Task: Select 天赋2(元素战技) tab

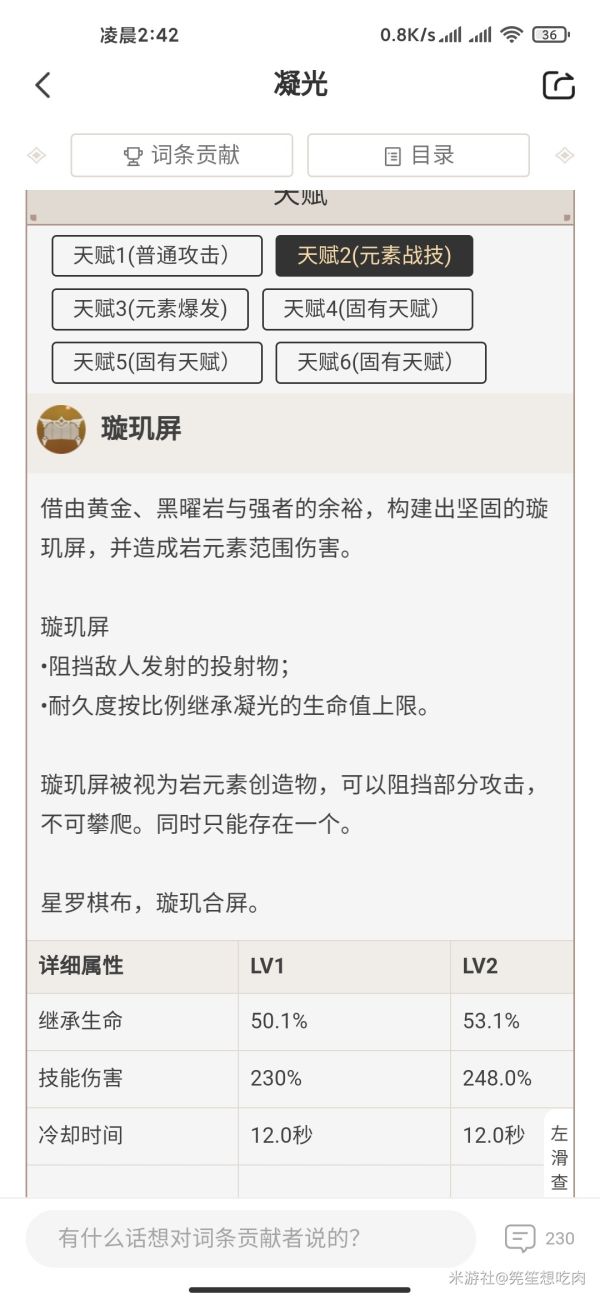Action: click(x=374, y=256)
